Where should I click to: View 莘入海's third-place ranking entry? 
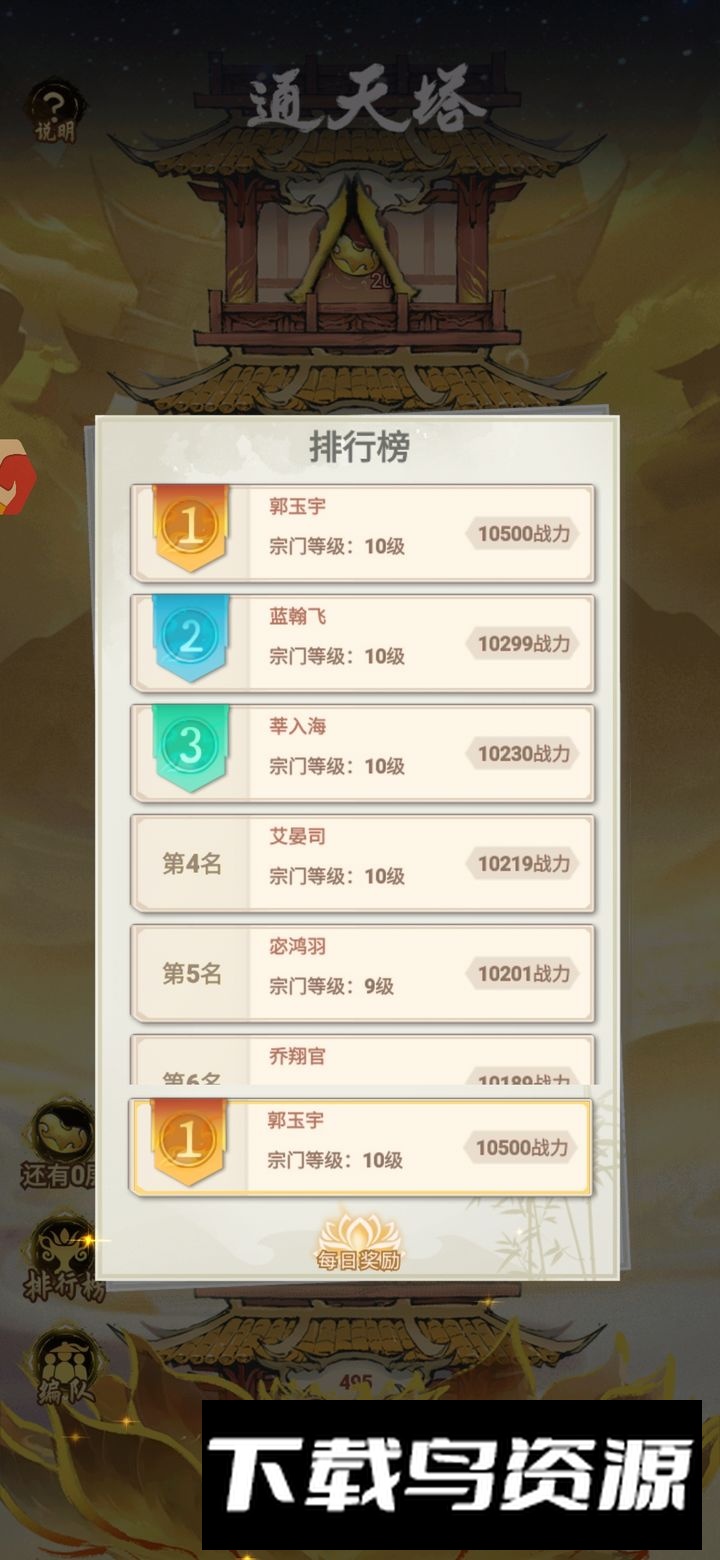point(362,754)
